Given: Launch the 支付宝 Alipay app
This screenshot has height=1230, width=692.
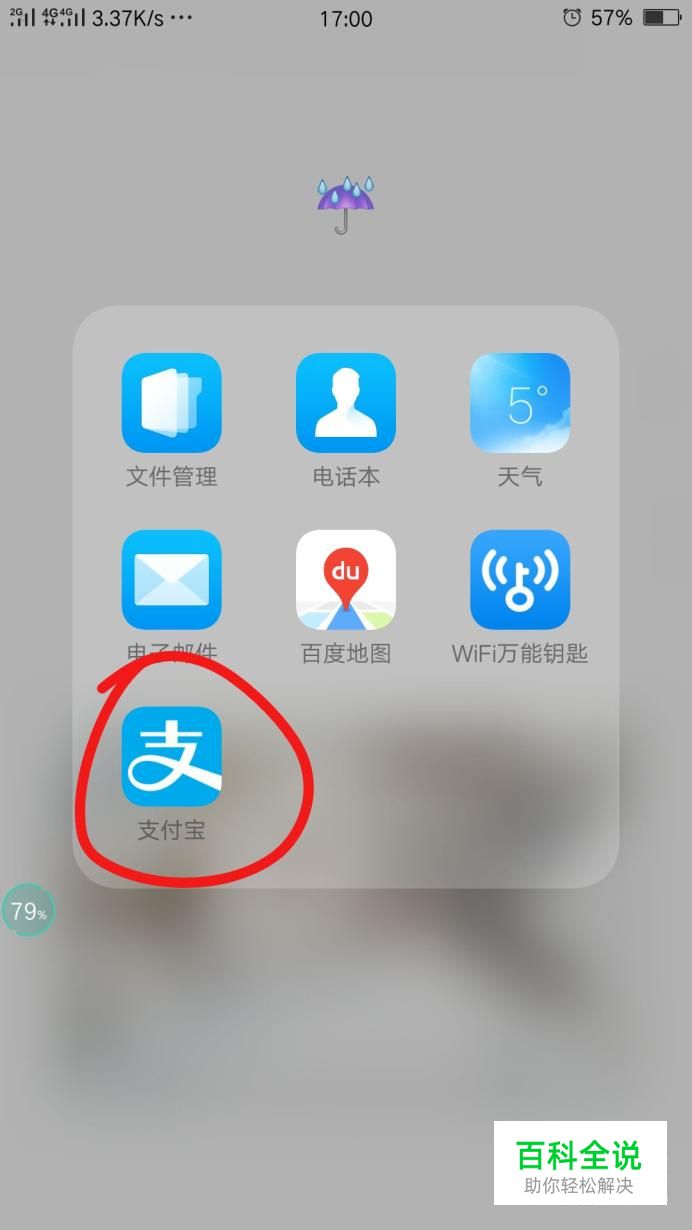Looking at the screenshot, I should [171, 757].
